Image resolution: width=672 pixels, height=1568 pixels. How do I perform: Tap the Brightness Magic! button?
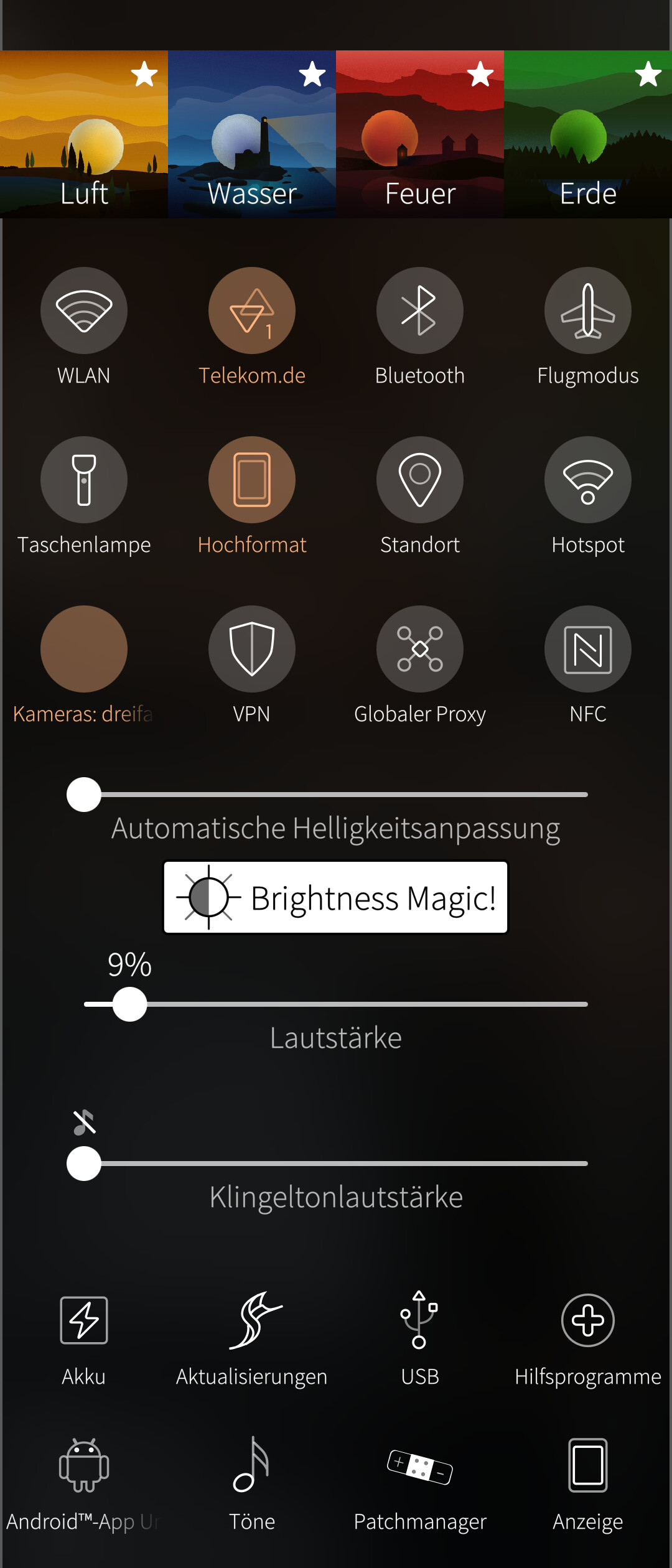(336, 897)
